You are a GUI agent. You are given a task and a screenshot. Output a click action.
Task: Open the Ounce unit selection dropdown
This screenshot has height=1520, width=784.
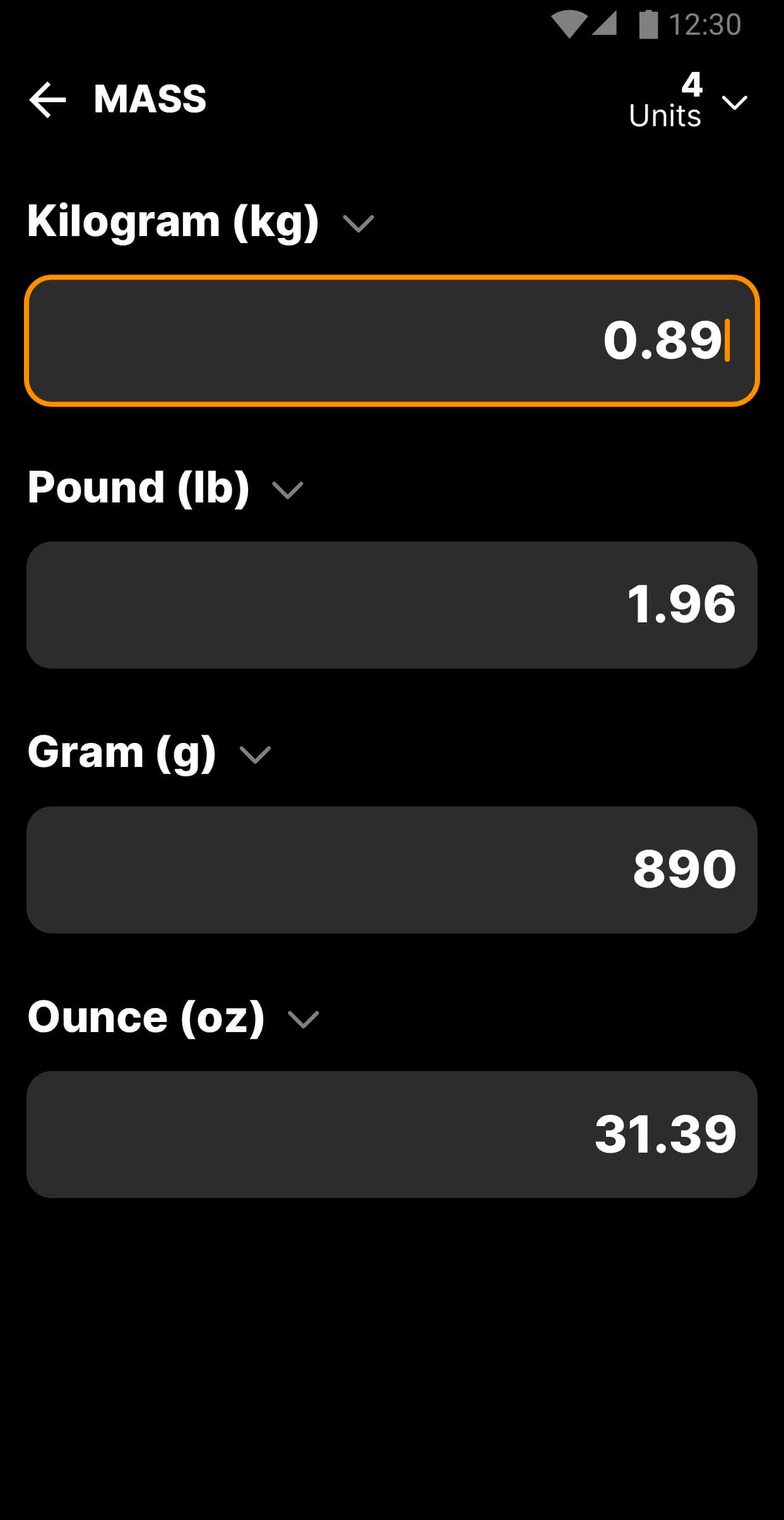[304, 1019]
